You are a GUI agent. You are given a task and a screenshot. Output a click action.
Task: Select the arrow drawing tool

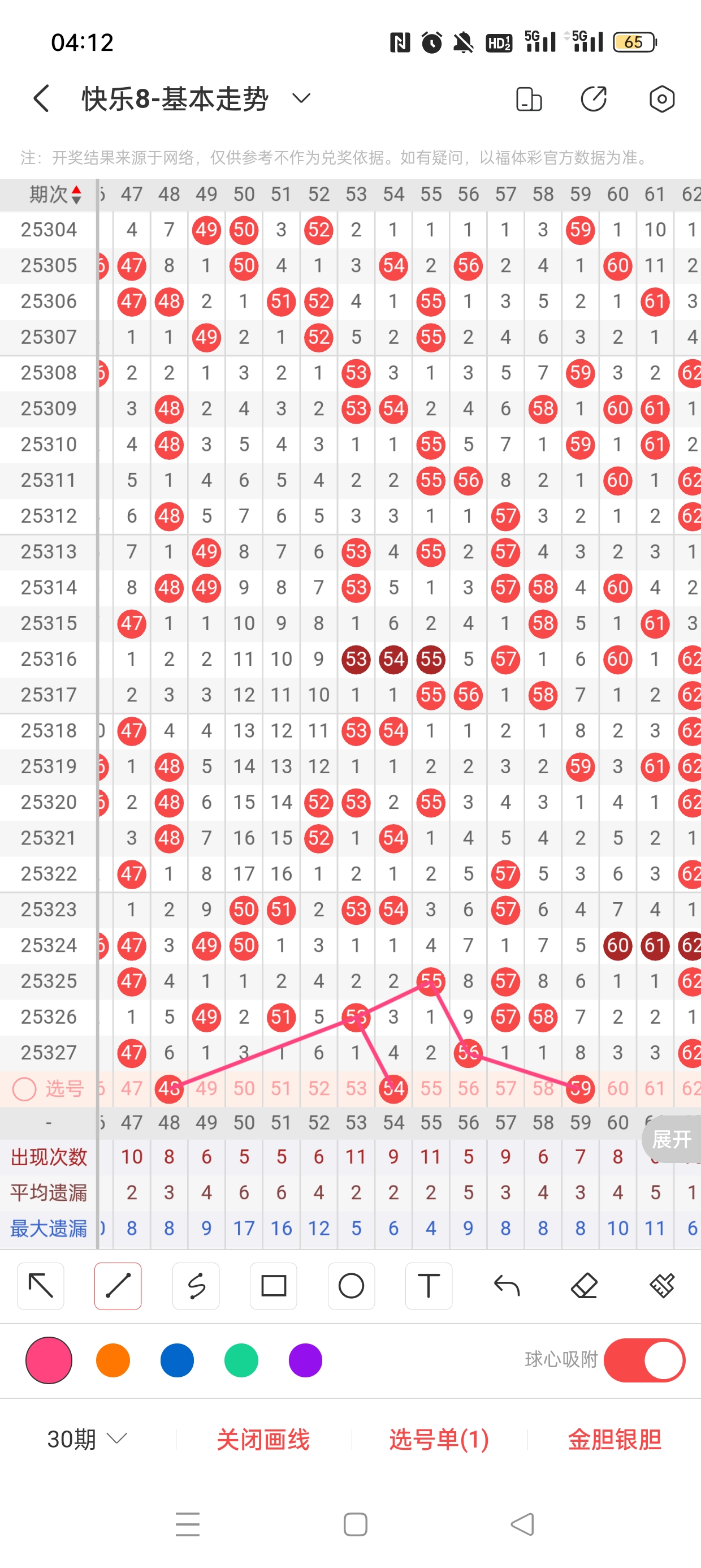tap(41, 1286)
